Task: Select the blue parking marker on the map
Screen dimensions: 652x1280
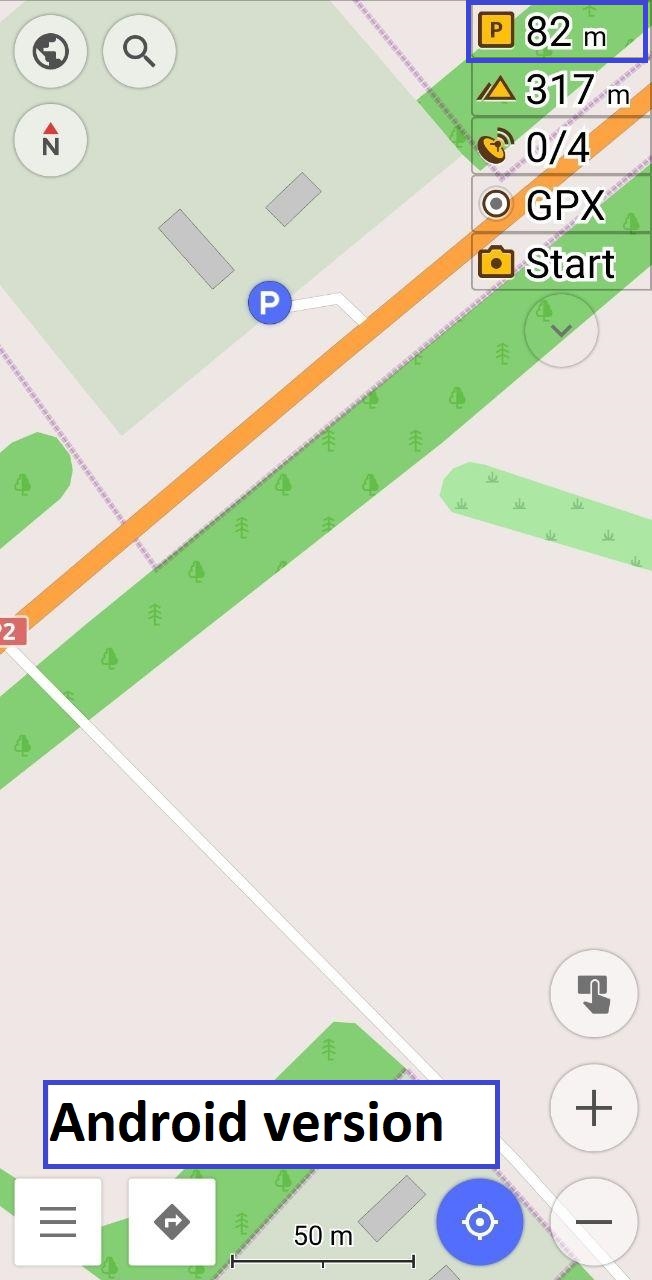Action: tap(269, 302)
